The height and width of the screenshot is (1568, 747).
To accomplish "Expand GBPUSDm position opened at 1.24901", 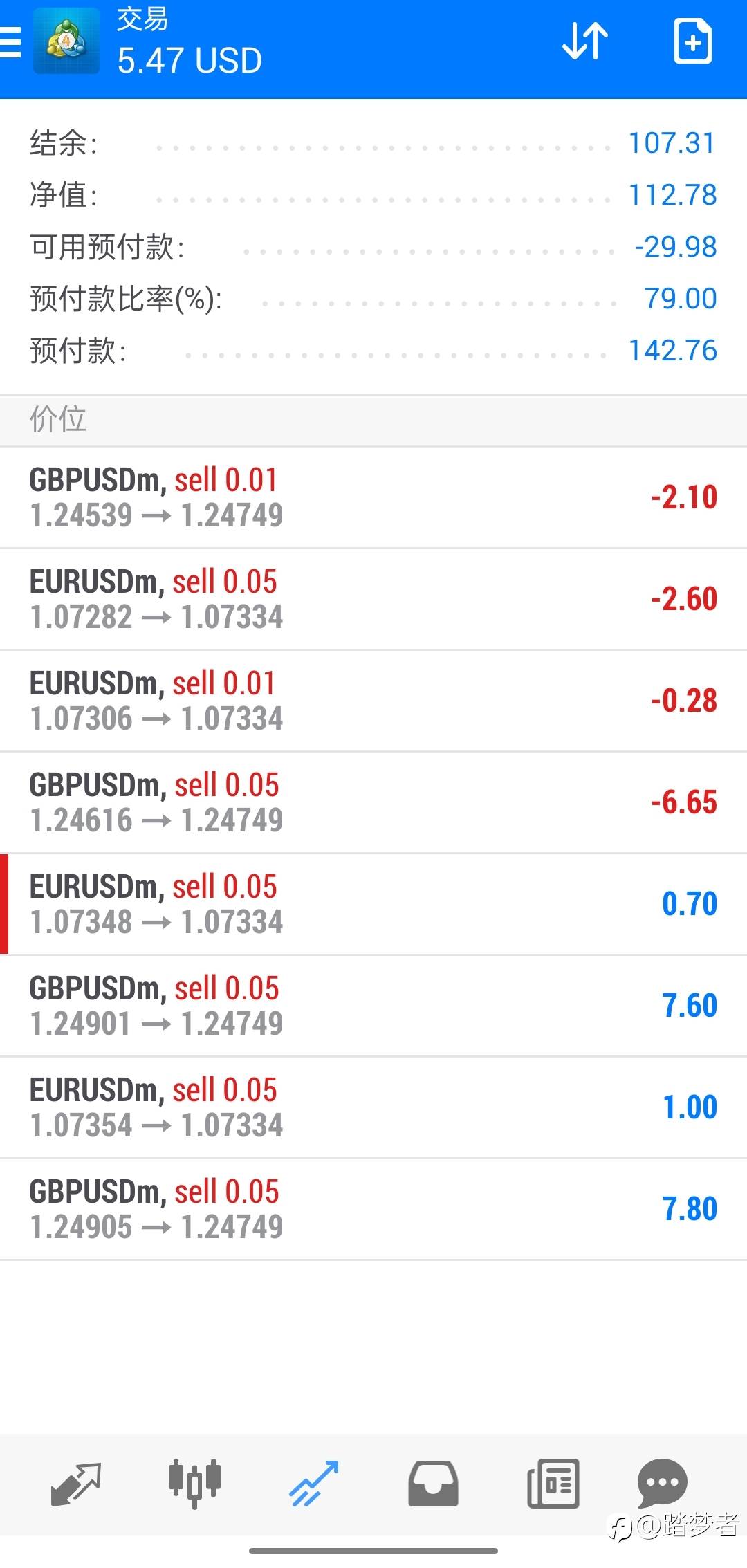I will click(x=373, y=1006).
